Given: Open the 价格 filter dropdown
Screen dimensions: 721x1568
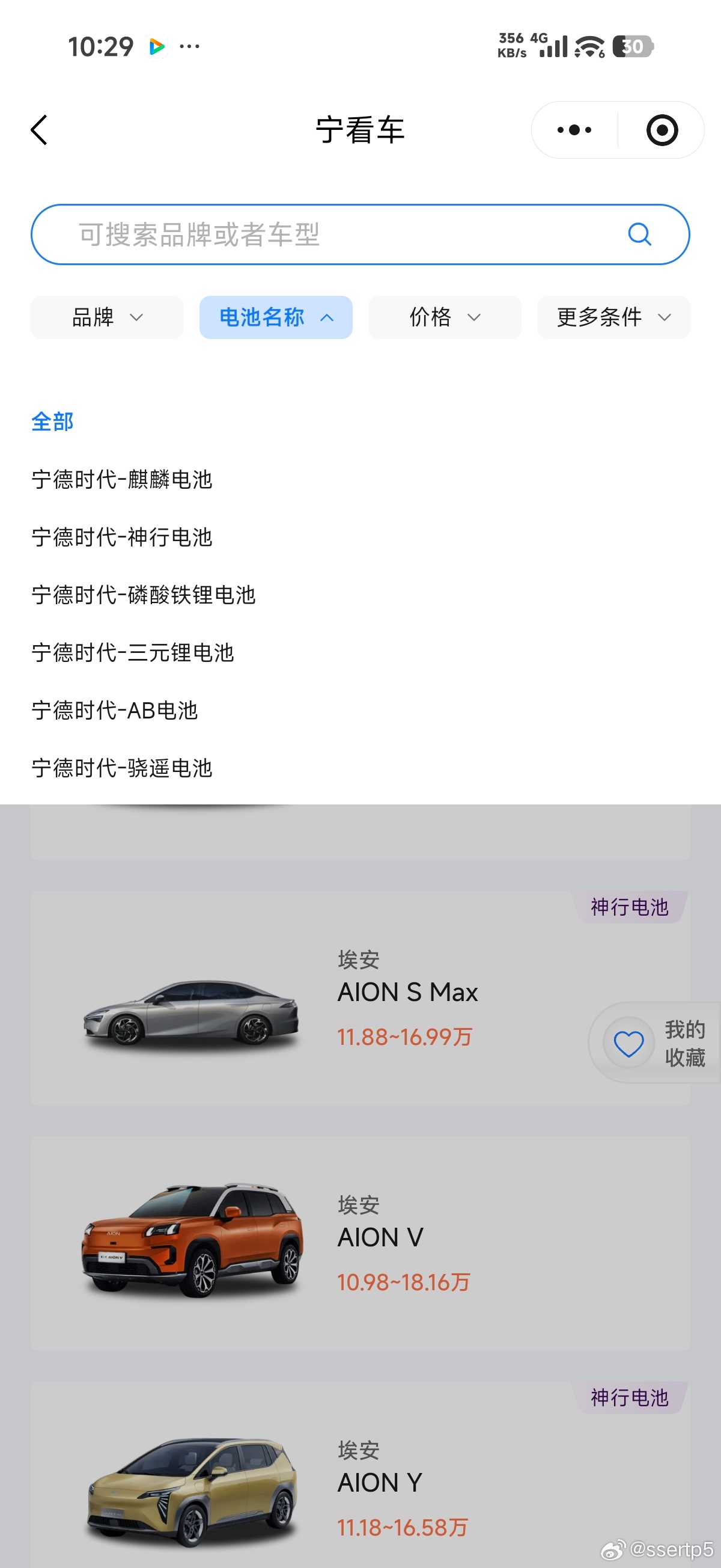Looking at the screenshot, I should click(444, 317).
